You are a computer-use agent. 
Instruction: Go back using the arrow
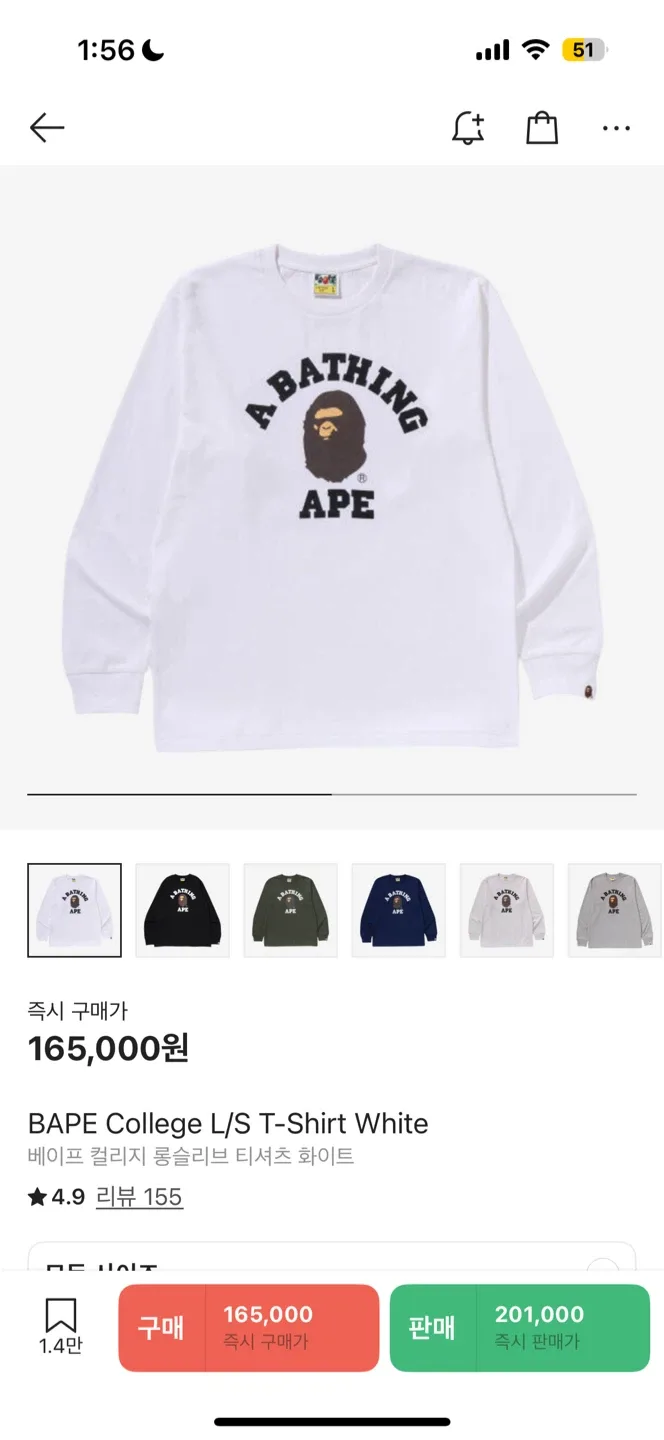click(x=47, y=127)
